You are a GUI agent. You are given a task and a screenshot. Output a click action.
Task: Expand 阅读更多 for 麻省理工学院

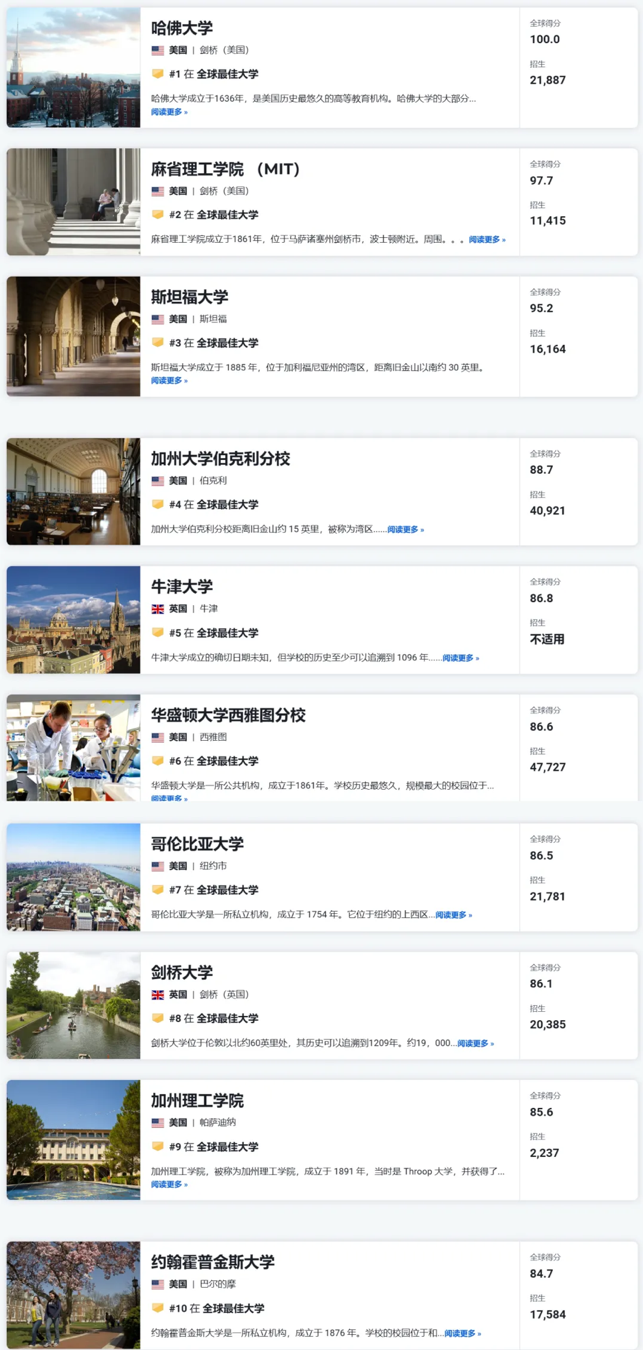pyautogui.click(x=487, y=240)
